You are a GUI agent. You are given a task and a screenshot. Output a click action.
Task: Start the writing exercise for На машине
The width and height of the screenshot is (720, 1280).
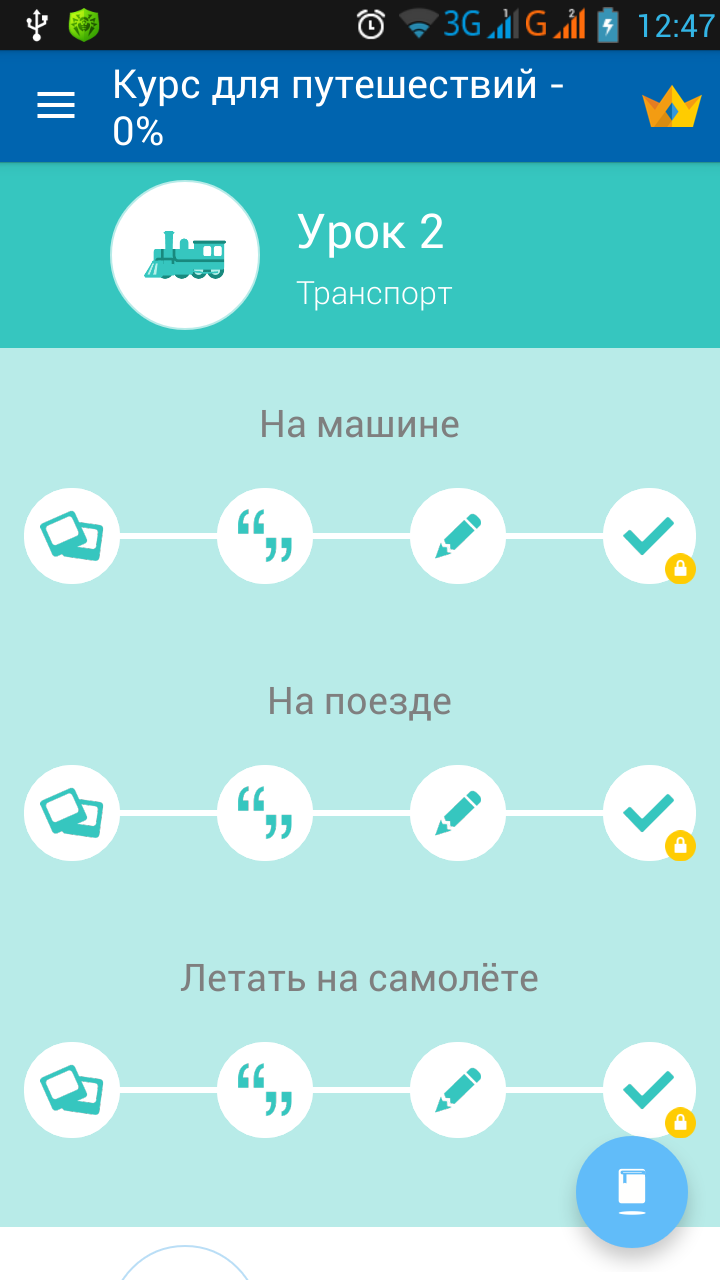pyautogui.click(x=458, y=536)
